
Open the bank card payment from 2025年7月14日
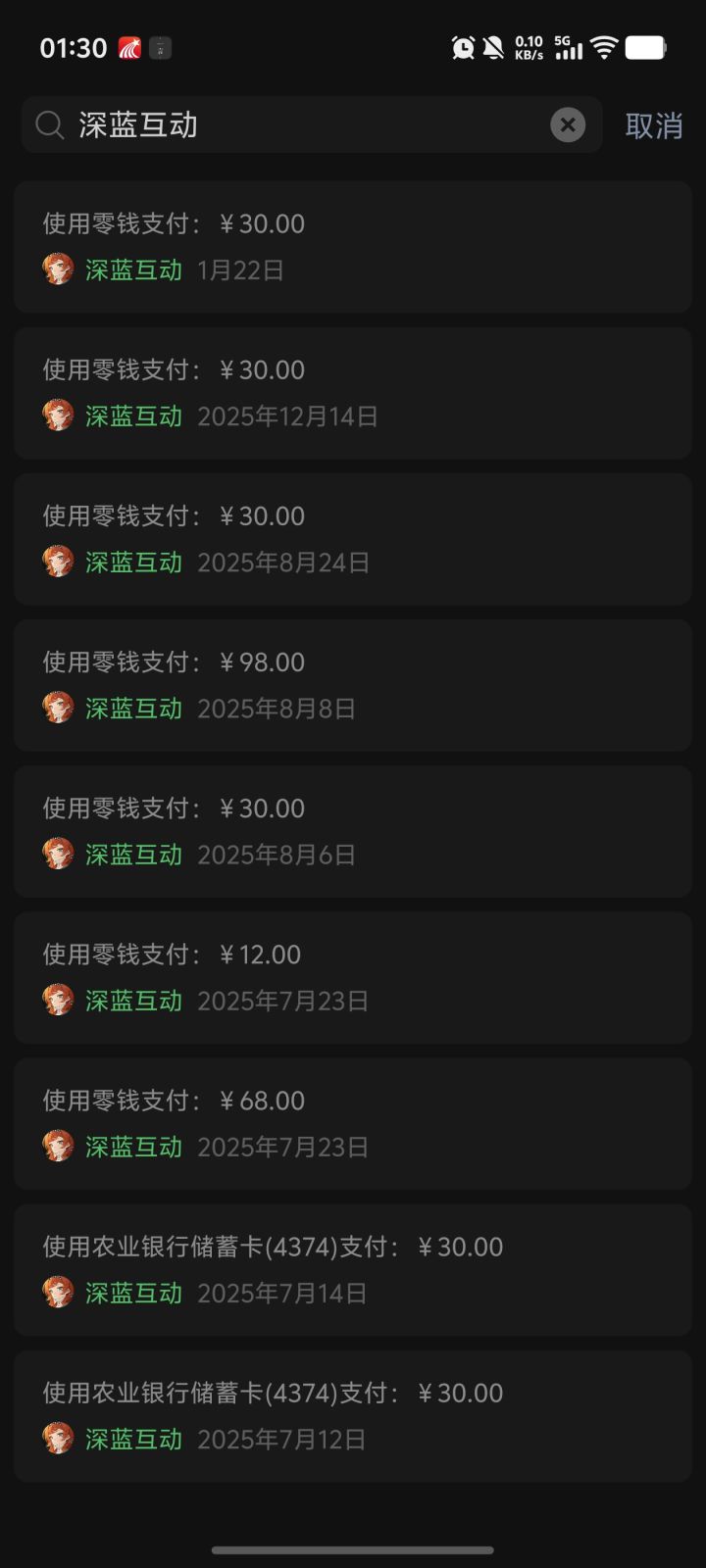[x=353, y=1268]
